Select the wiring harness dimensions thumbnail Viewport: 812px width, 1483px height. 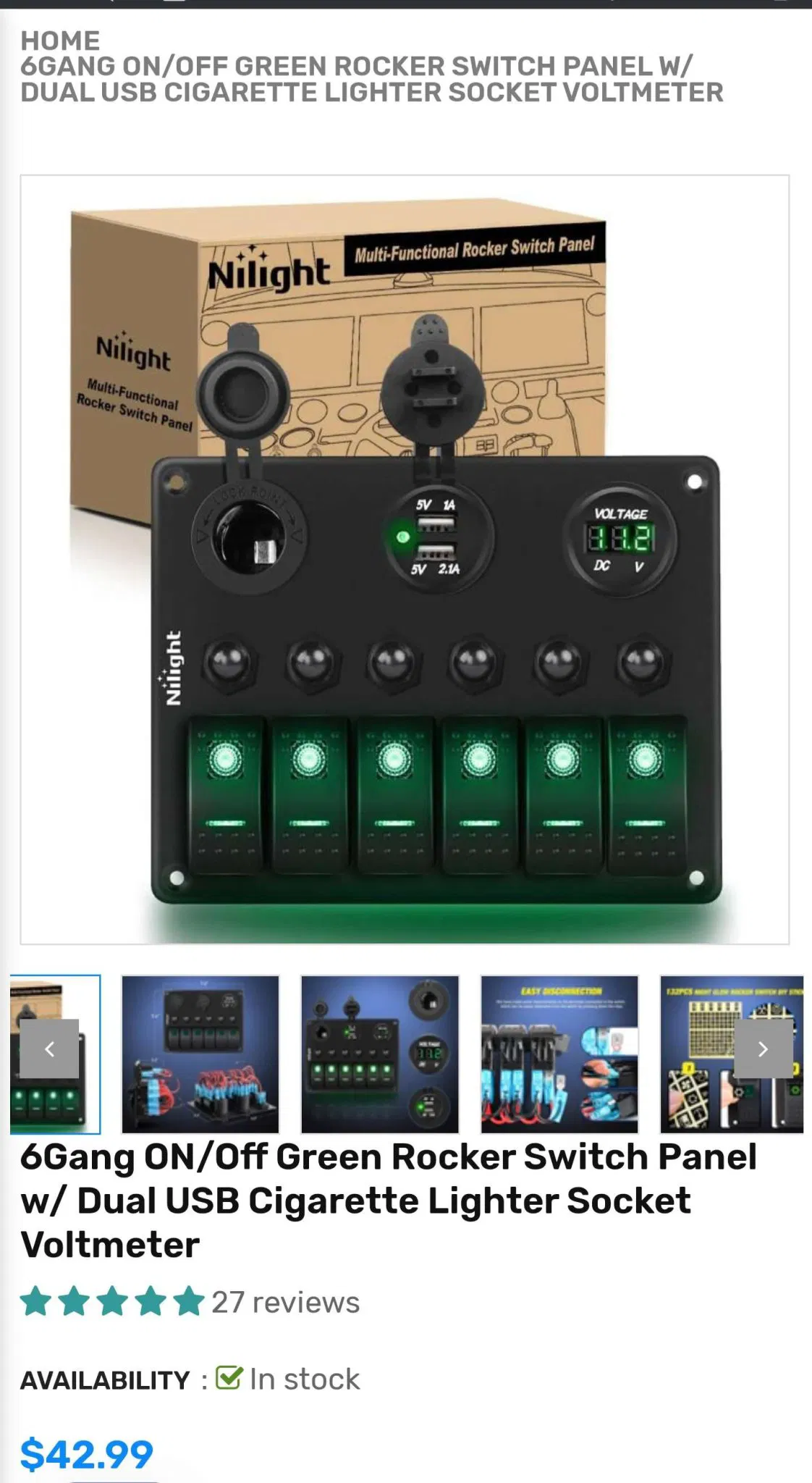pyautogui.click(x=200, y=1054)
